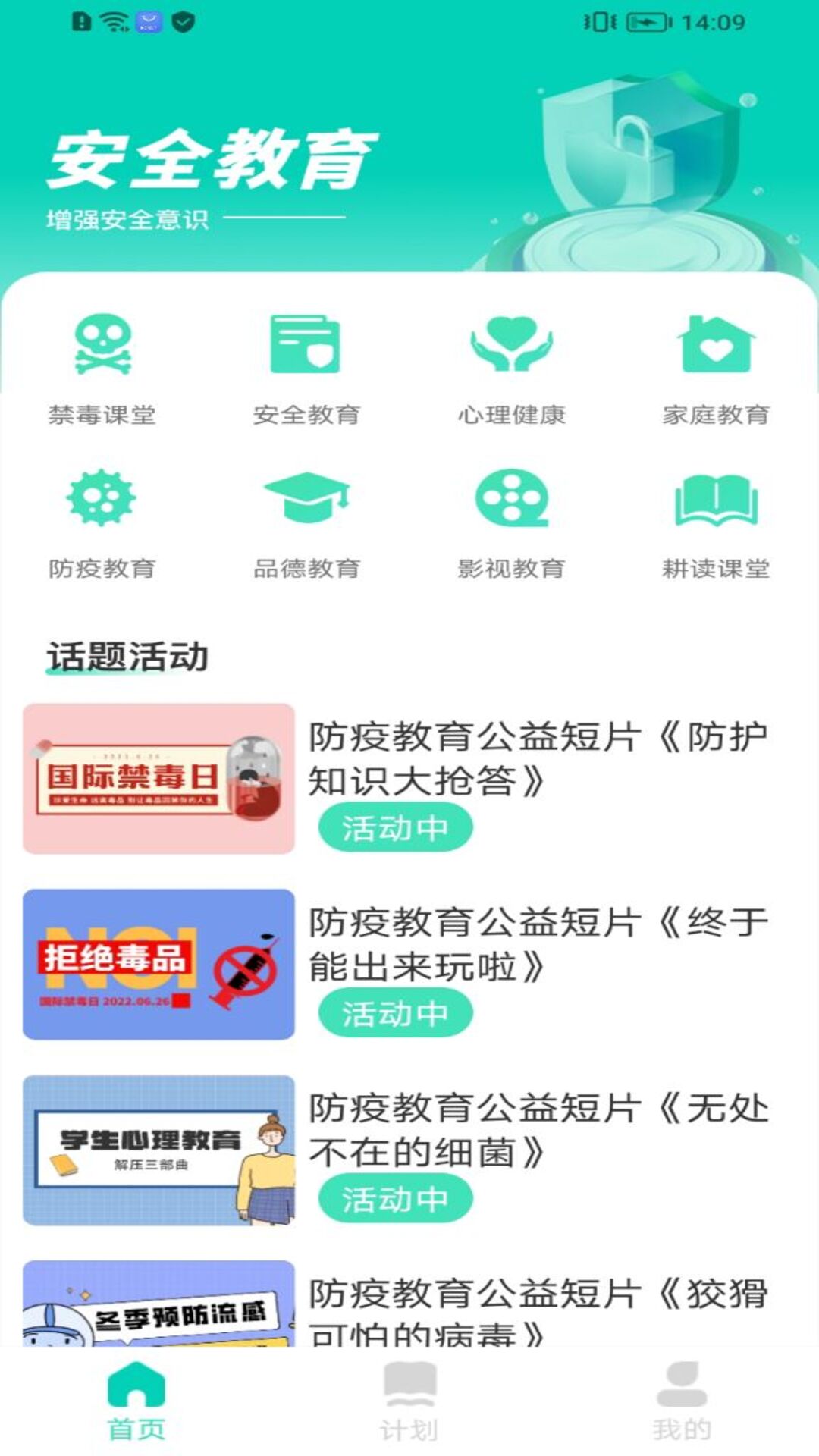Switch to the 计划 tab
Image resolution: width=819 pixels, height=1456 pixels.
point(409,1401)
